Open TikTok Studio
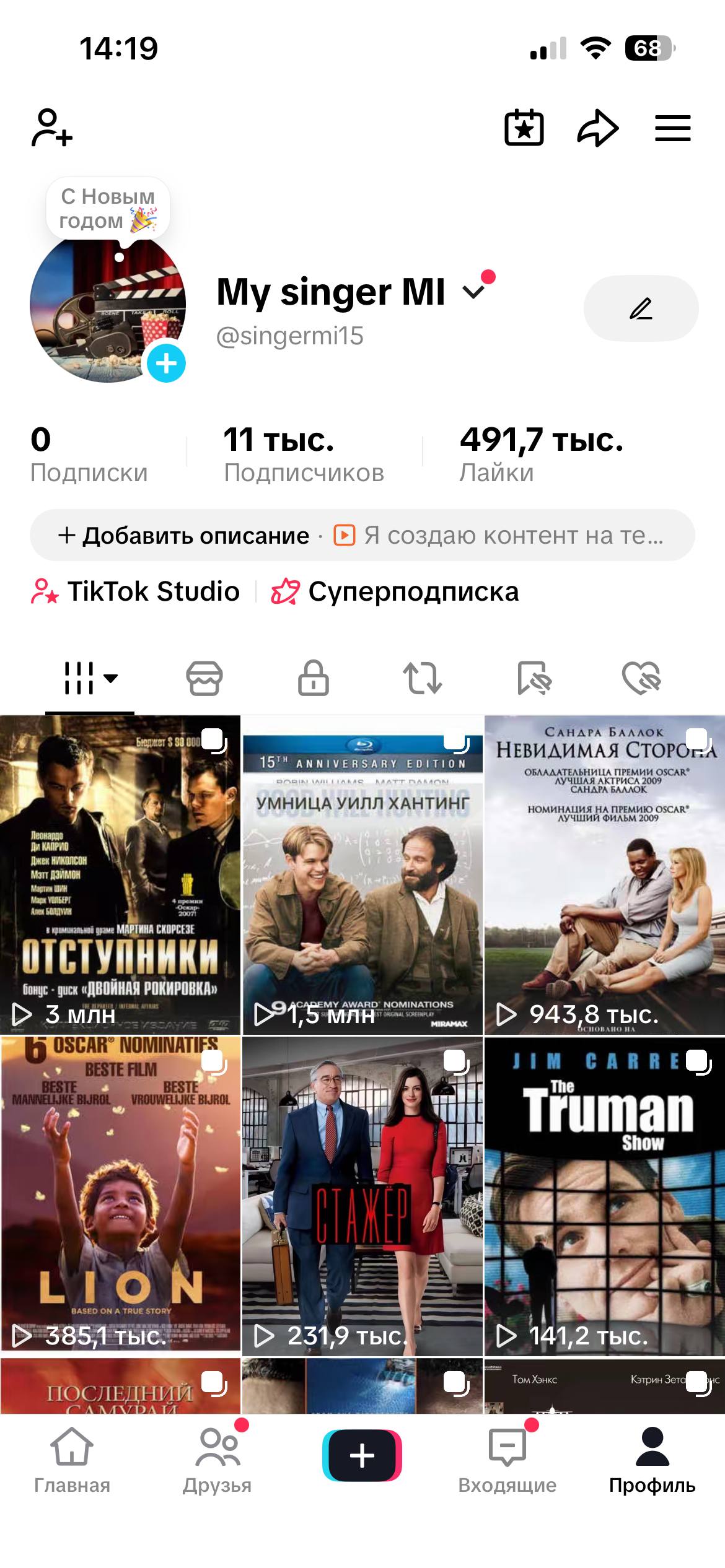Image resolution: width=725 pixels, height=1568 pixels. click(136, 591)
